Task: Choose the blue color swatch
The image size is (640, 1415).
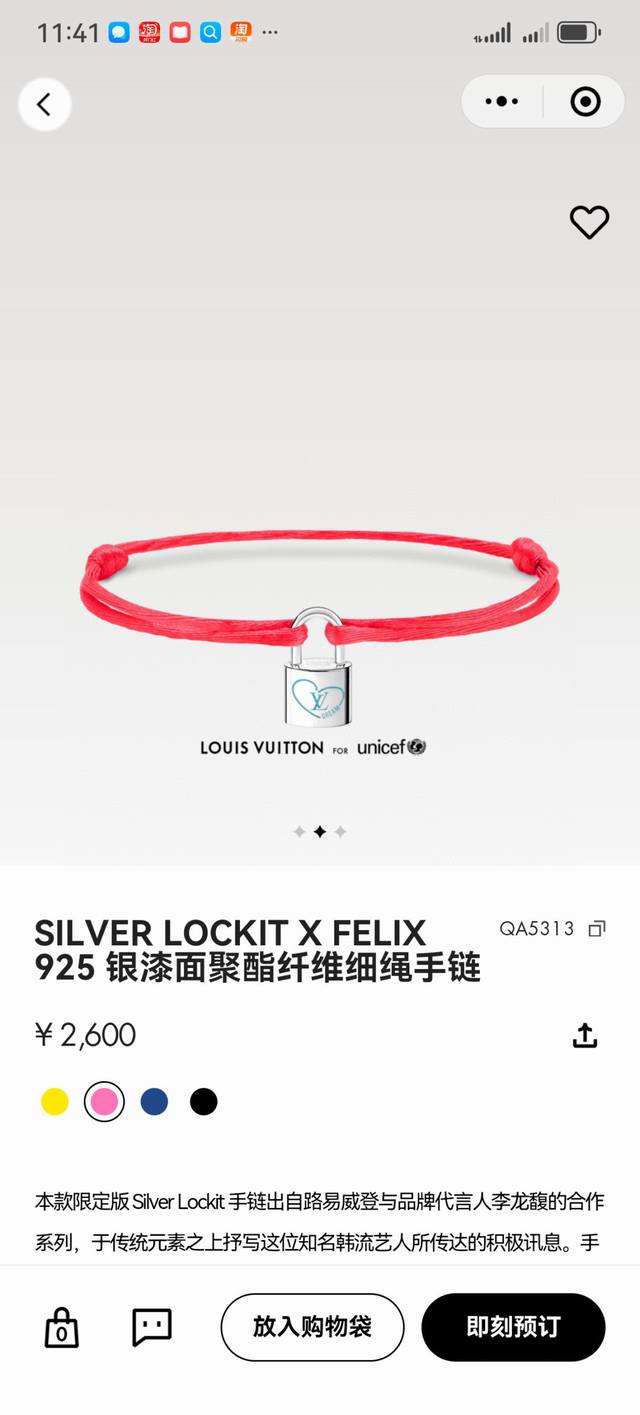Action: point(154,1102)
